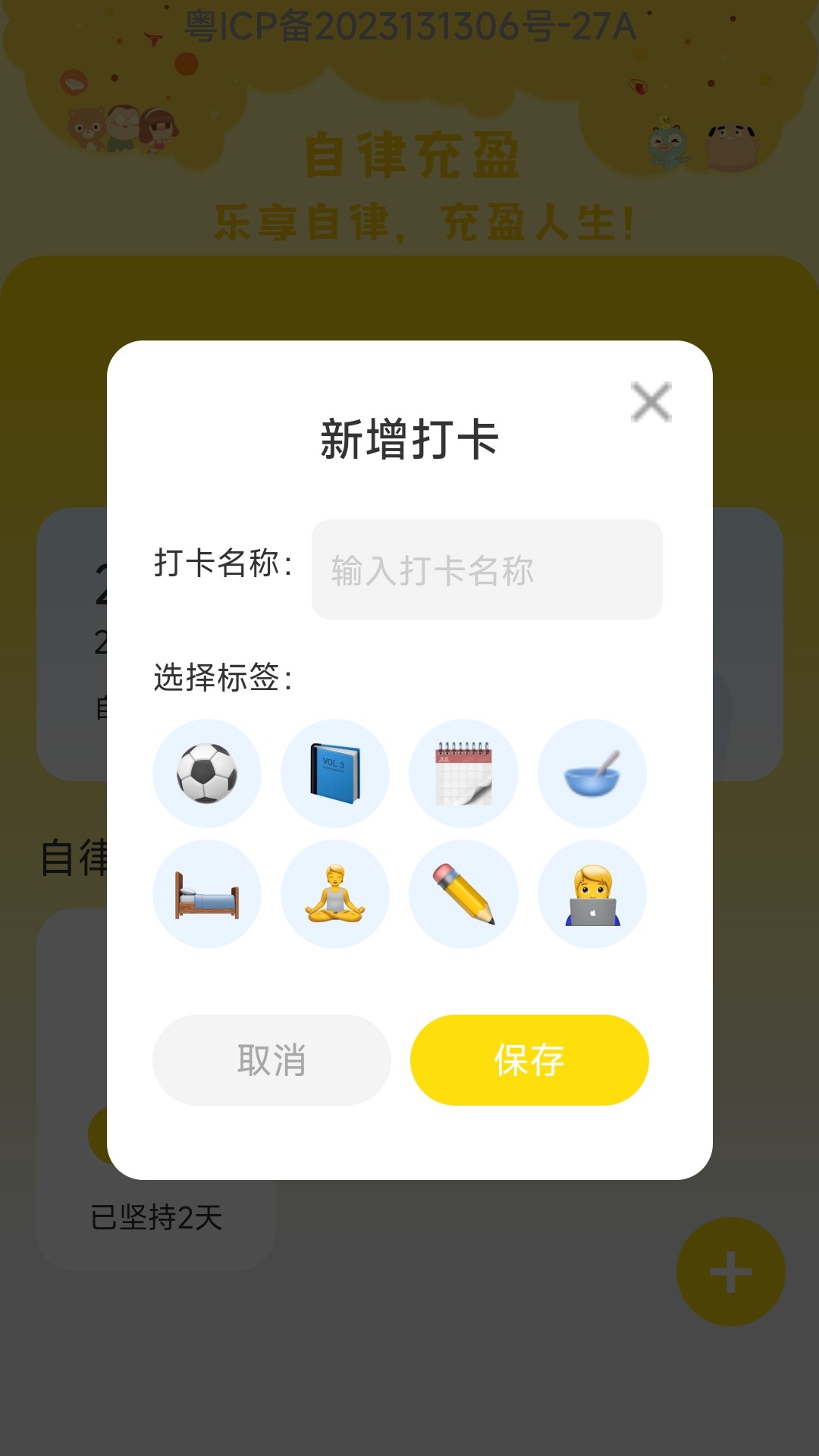Dismiss the 新增打卡 dialog with the X
Screen dimensions: 819x1456
[651, 402]
